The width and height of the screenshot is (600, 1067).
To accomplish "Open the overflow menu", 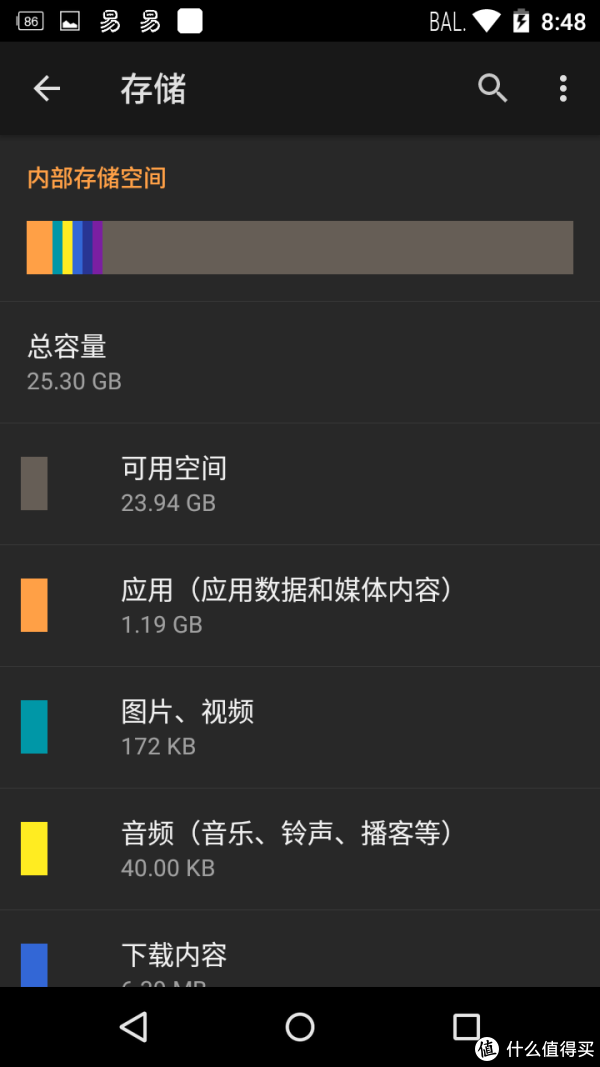I will 563,88.
